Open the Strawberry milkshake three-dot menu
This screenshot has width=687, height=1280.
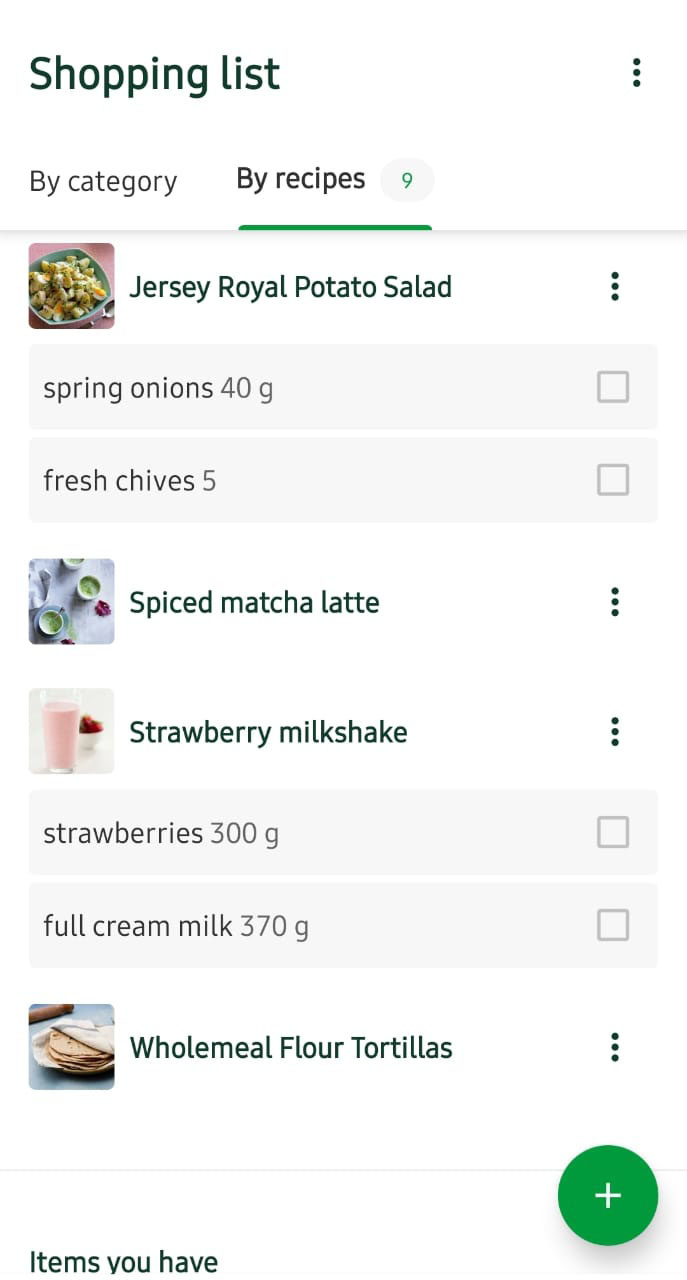pyautogui.click(x=614, y=732)
